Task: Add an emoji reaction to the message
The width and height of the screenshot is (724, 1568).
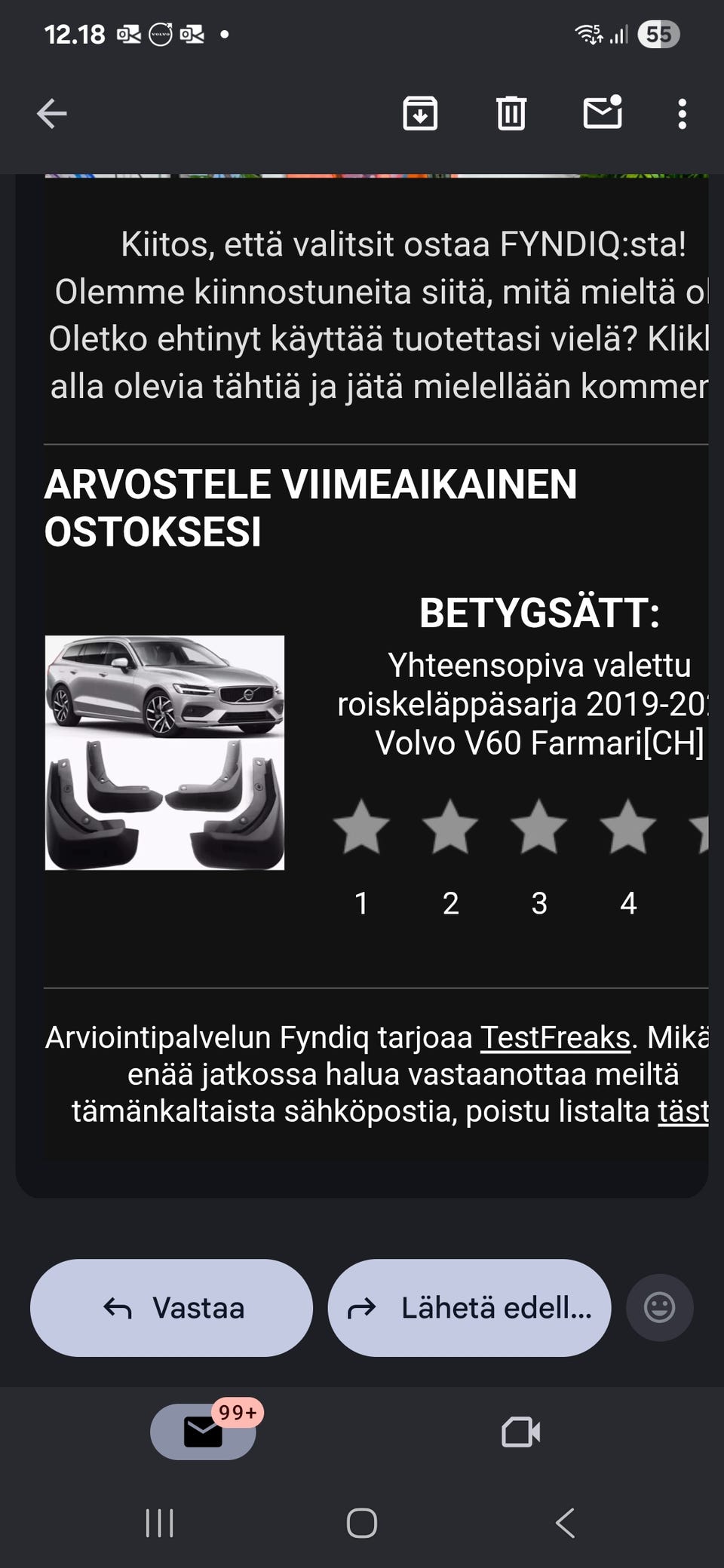Action: [660, 1308]
